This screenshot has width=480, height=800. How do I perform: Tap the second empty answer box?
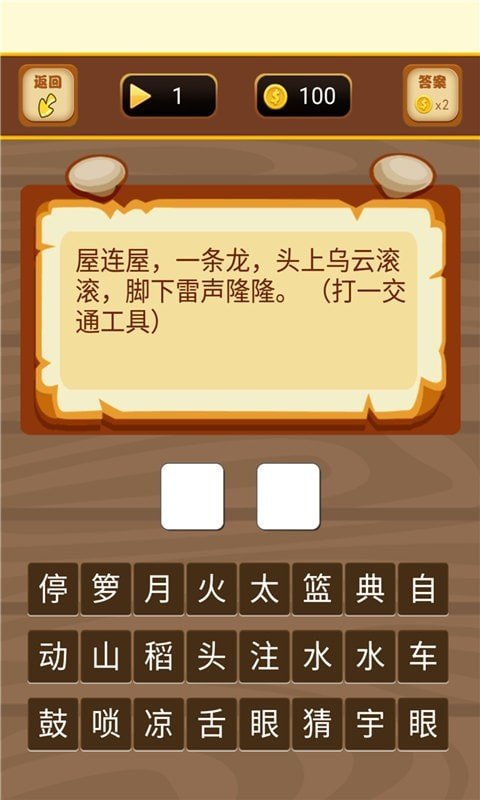[288, 496]
